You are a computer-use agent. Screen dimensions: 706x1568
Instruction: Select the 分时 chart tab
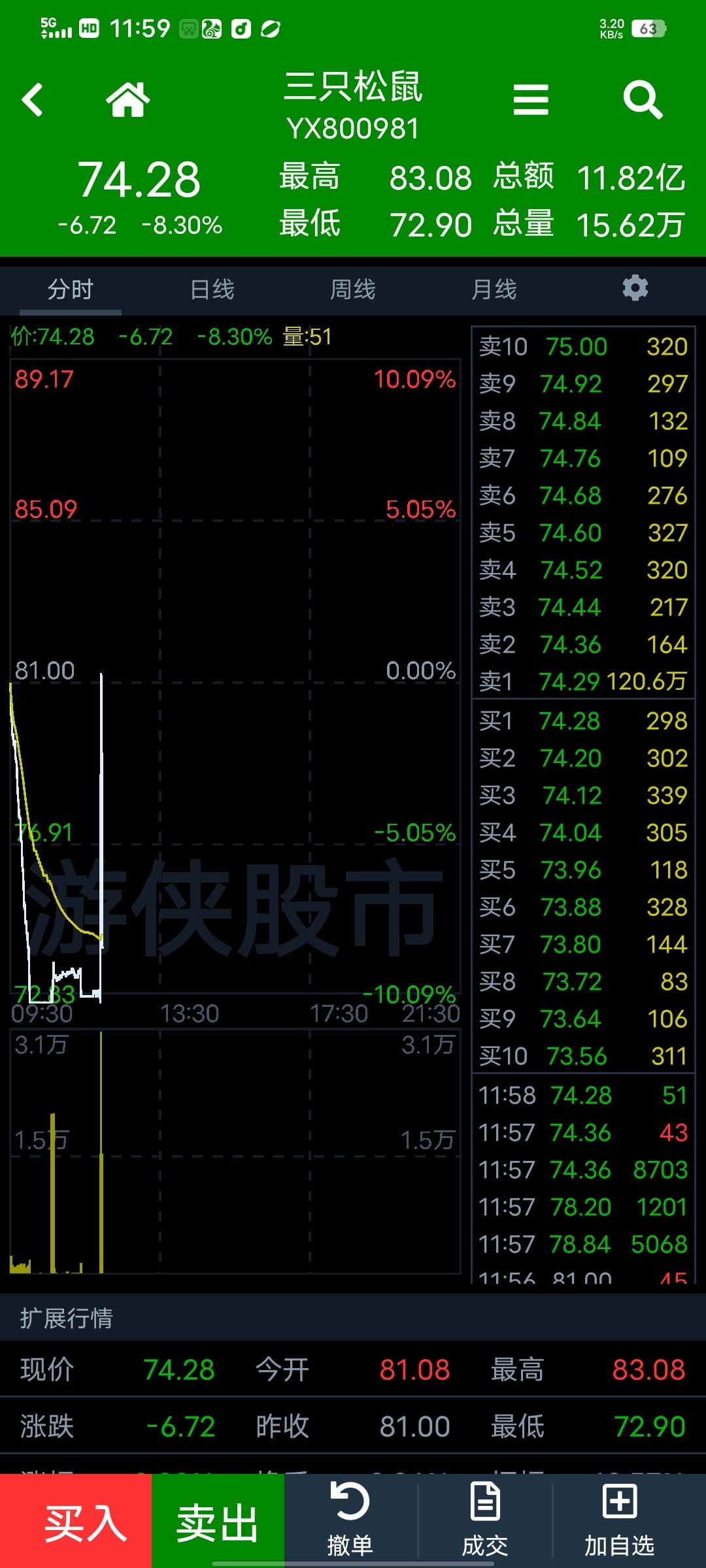pos(71,289)
